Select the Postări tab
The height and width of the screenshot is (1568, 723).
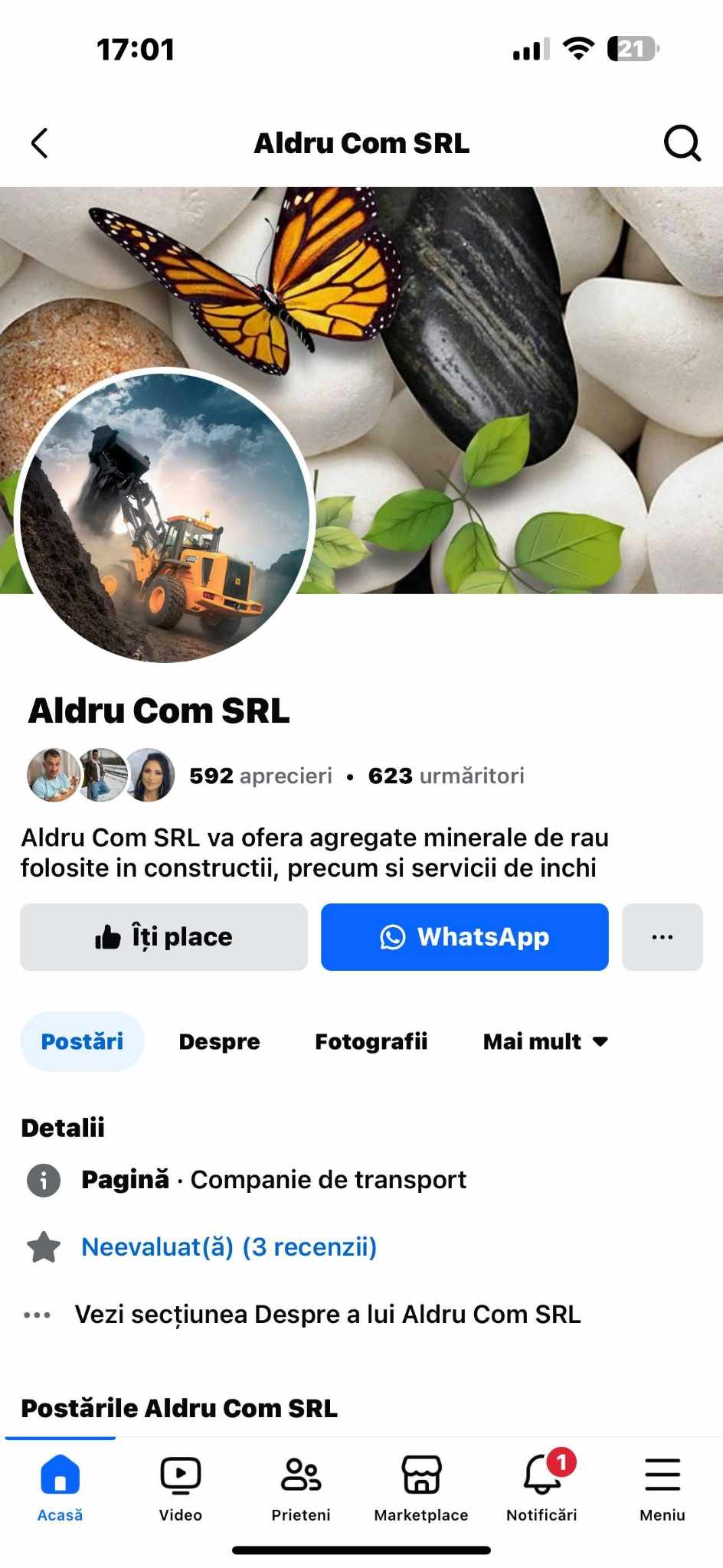82,1041
